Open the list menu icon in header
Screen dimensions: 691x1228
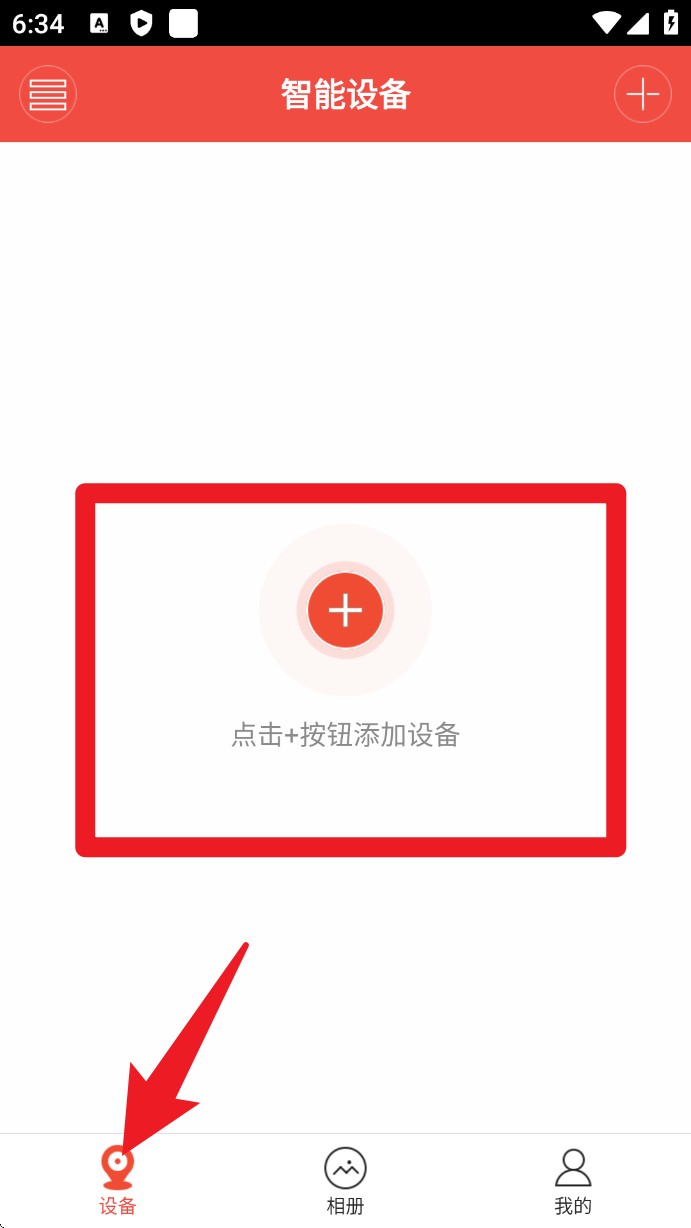click(48, 94)
